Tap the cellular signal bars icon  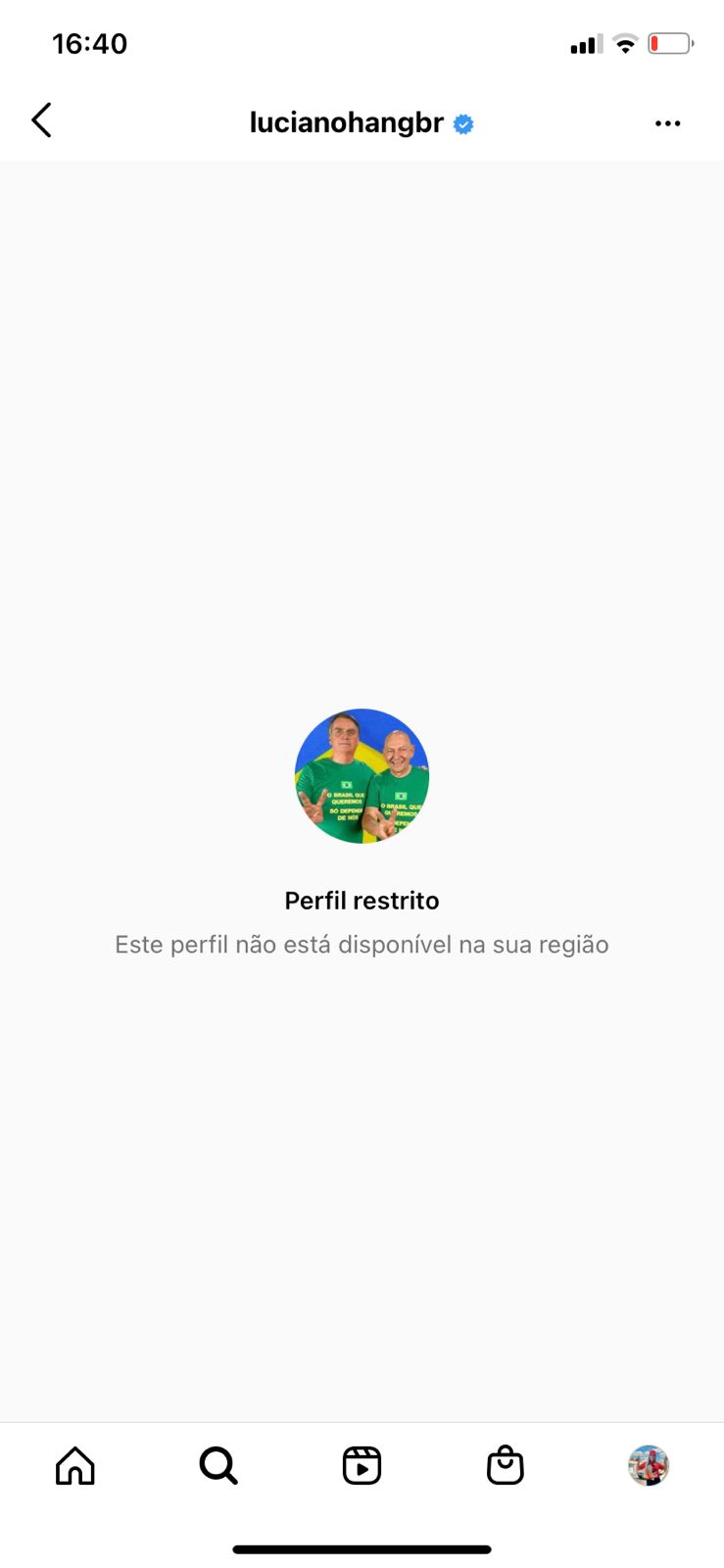[583, 43]
